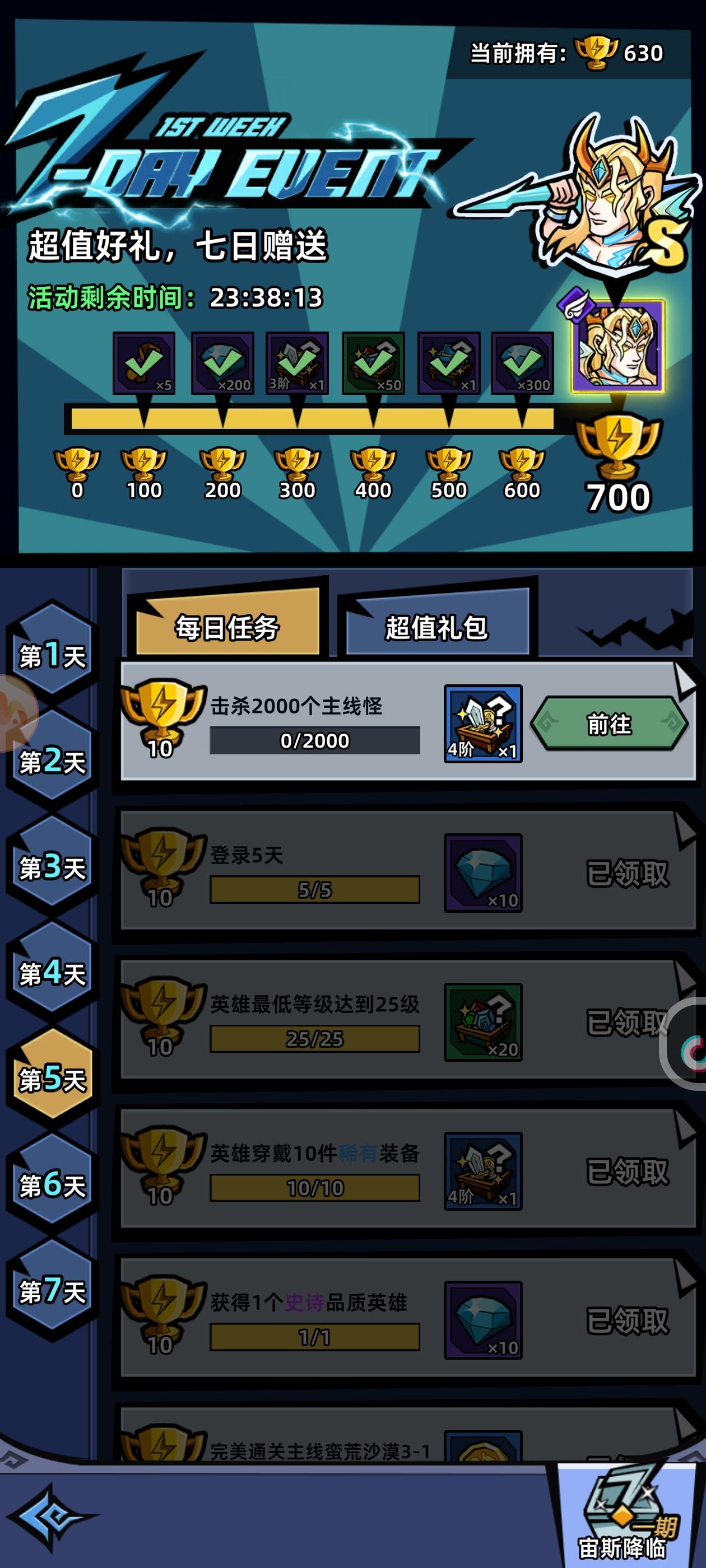Click the ×300 diamond milestone reward icon
Screen dimensions: 706x1568
tap(522, 362)
